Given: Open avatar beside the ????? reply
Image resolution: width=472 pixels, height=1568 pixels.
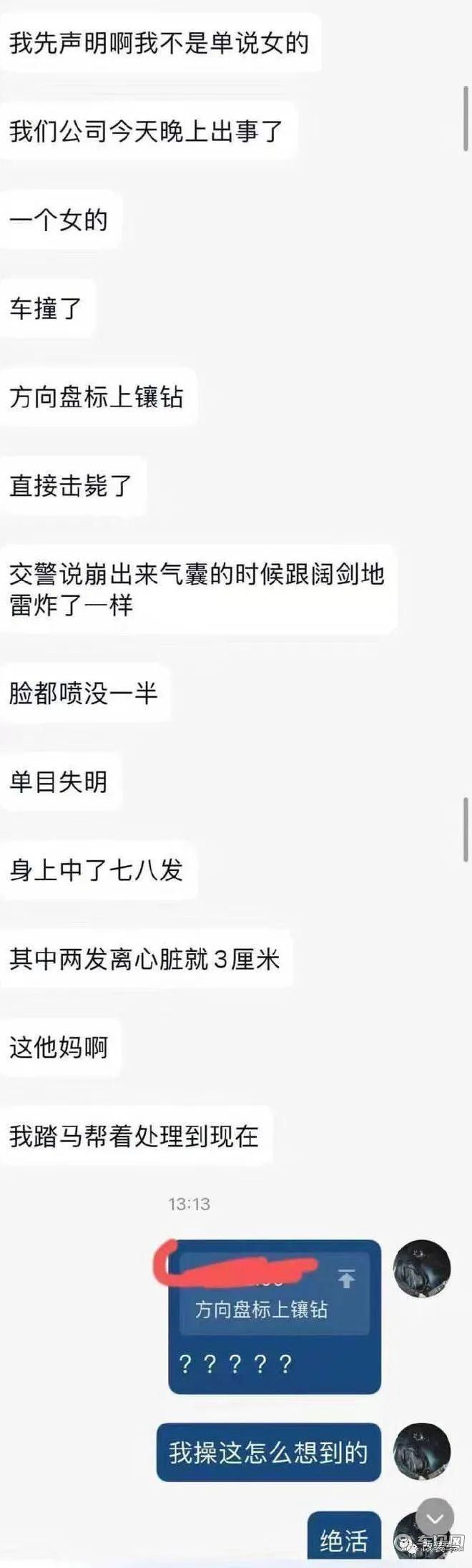Looking at the screenshot, I should [x=422, y=1267].
